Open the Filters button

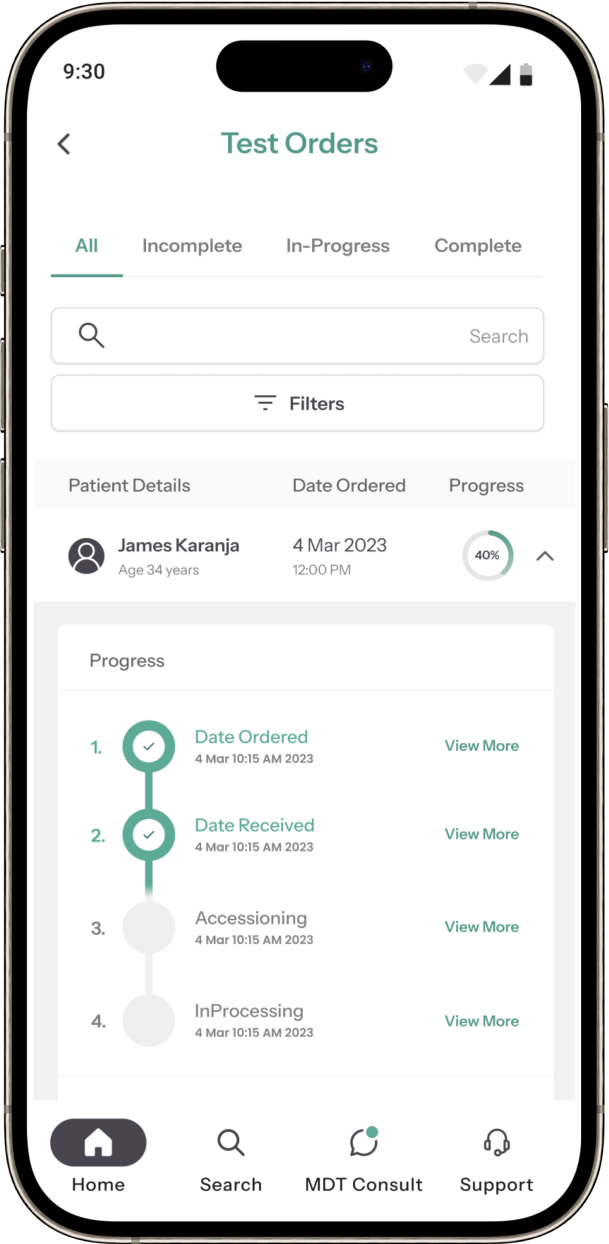click(x=297, y=404)
